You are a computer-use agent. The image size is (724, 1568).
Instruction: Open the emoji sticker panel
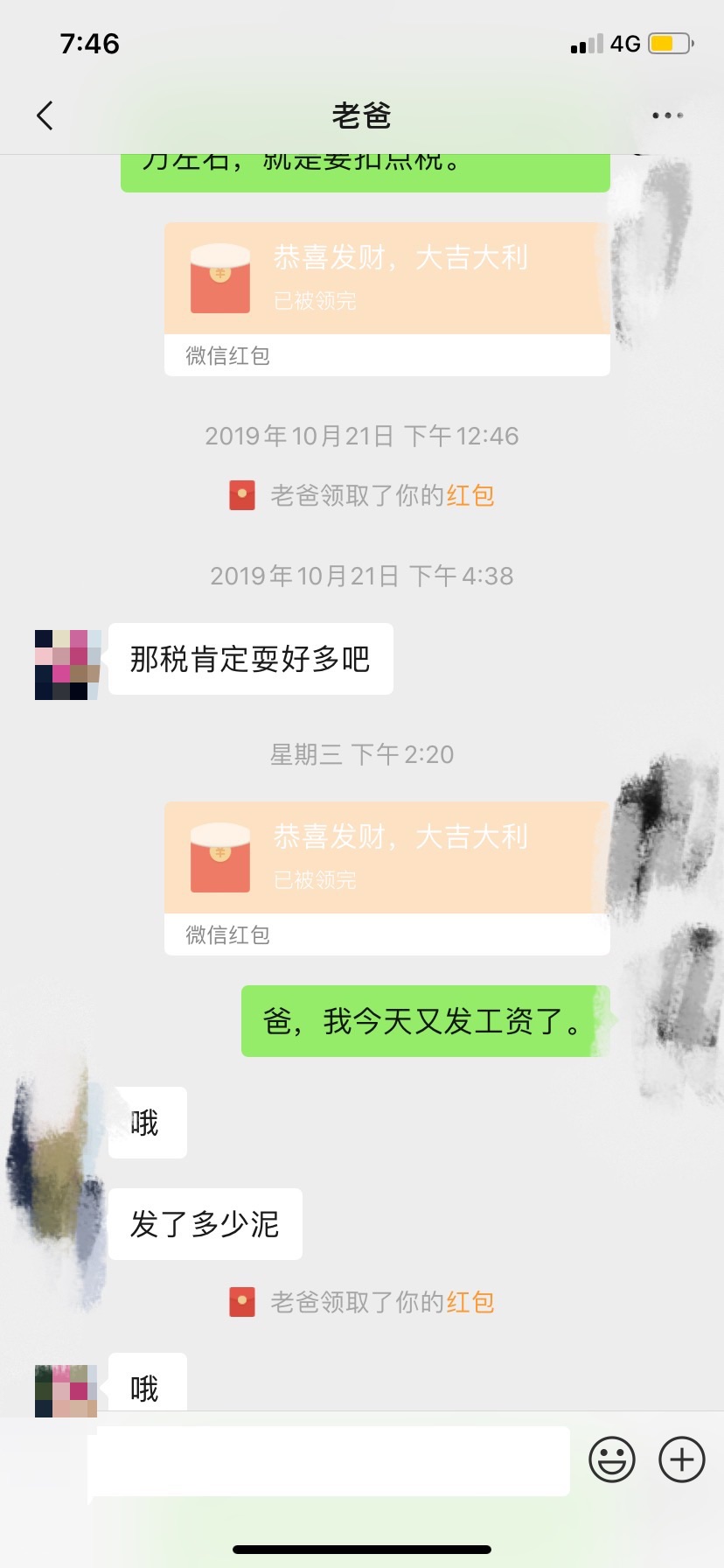(x=612, y=1459)
